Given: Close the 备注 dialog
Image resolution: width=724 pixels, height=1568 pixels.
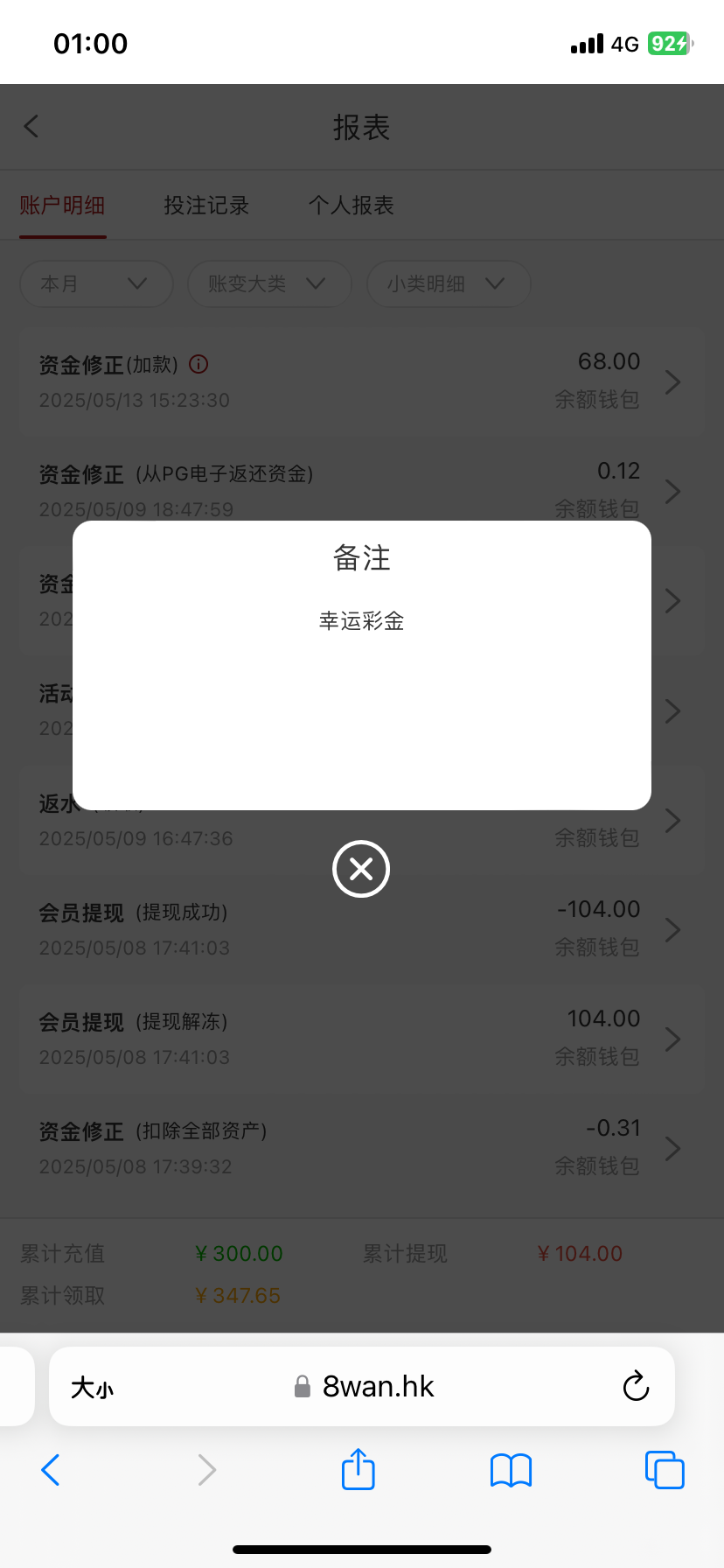Looking at the screenshot, I should point(361,869).
